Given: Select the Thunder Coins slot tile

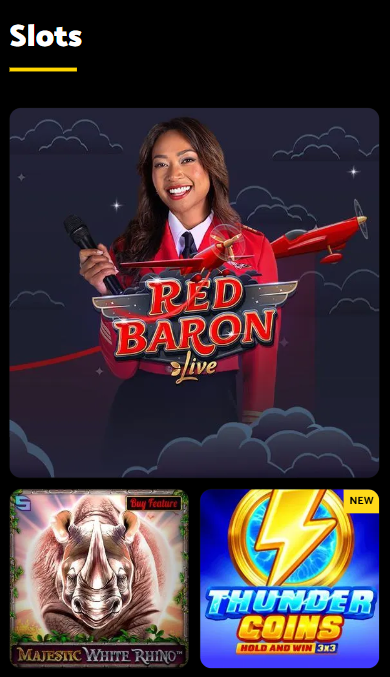Looking at the screenshot, I should coord(289,579).
